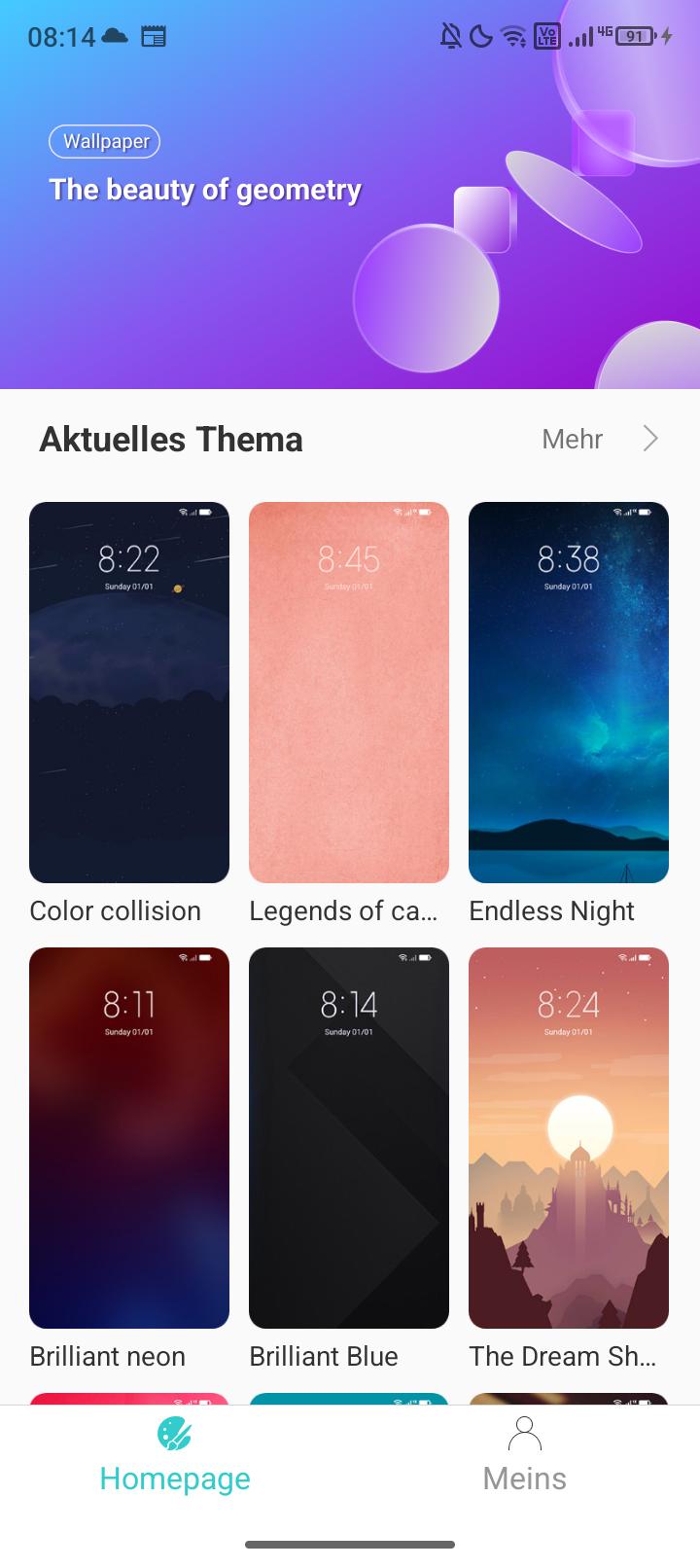
Task: Select the pink Legends of ca... theme
Action: click(349, 693)
